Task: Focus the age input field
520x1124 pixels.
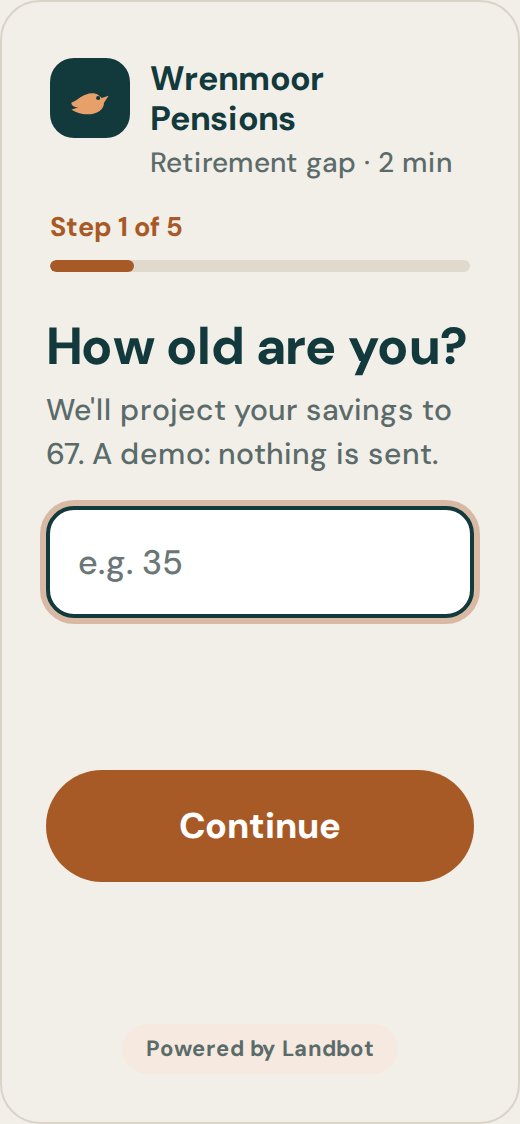Action: 260,562
